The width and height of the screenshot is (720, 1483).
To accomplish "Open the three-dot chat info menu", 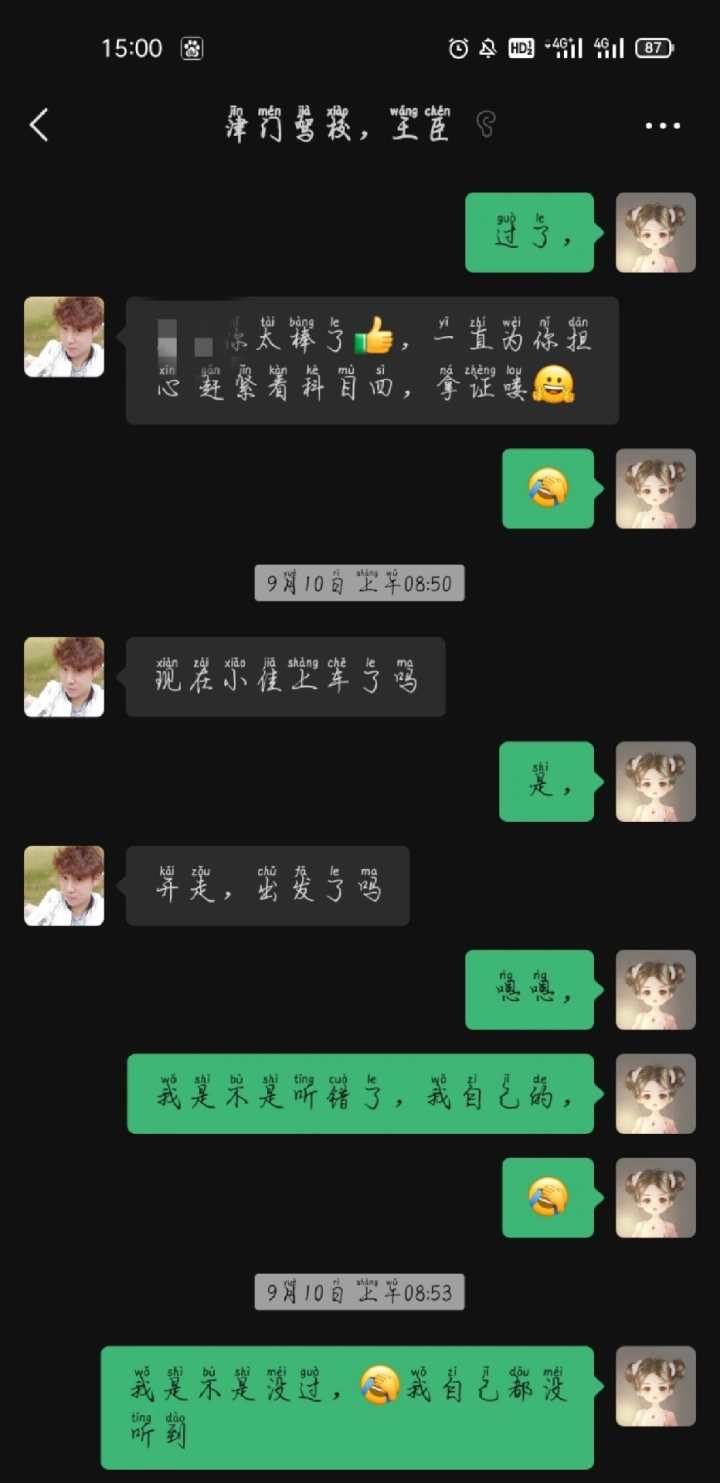I will tap(662, 126).
